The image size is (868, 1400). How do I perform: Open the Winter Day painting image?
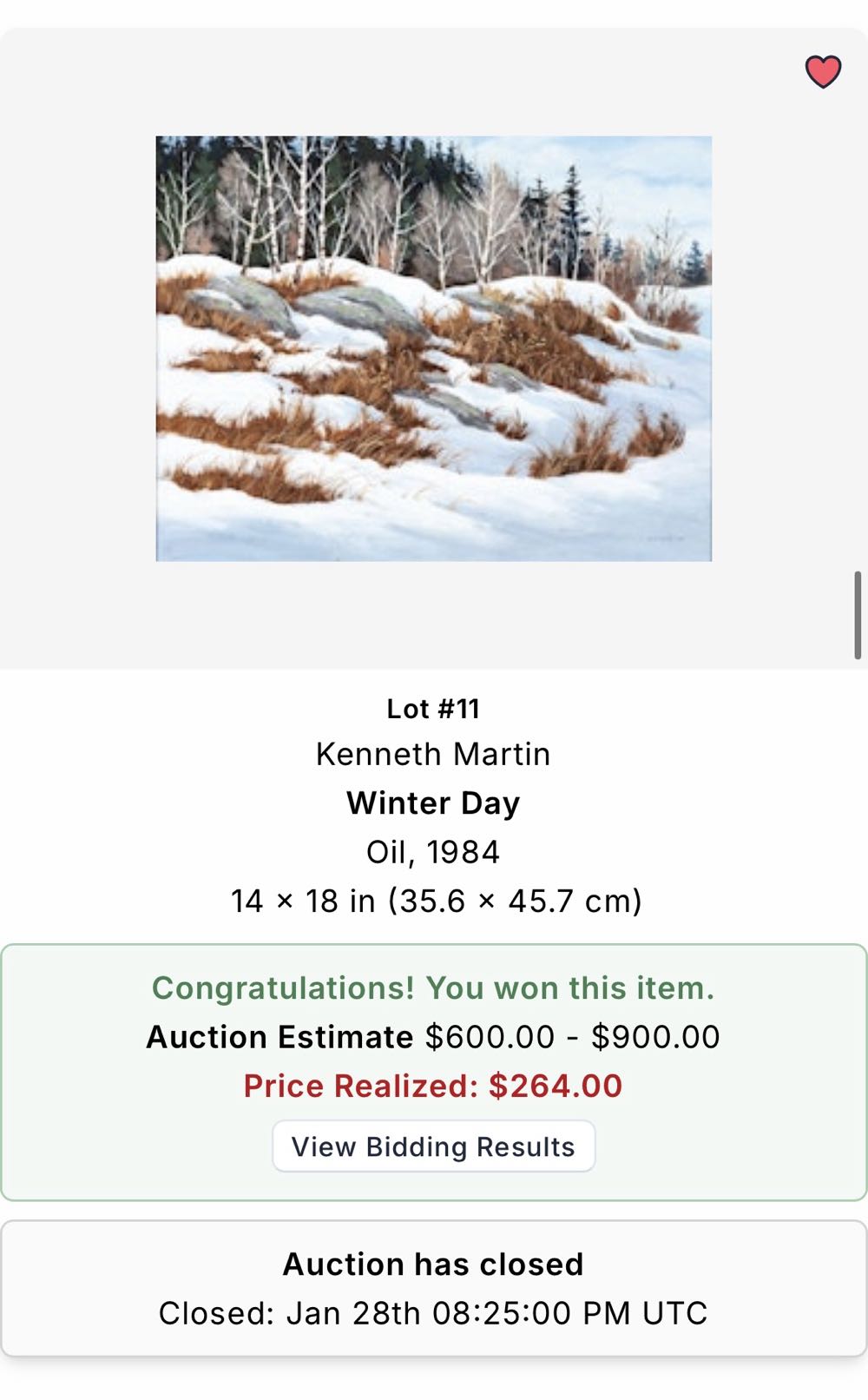(x=433, y=348)
